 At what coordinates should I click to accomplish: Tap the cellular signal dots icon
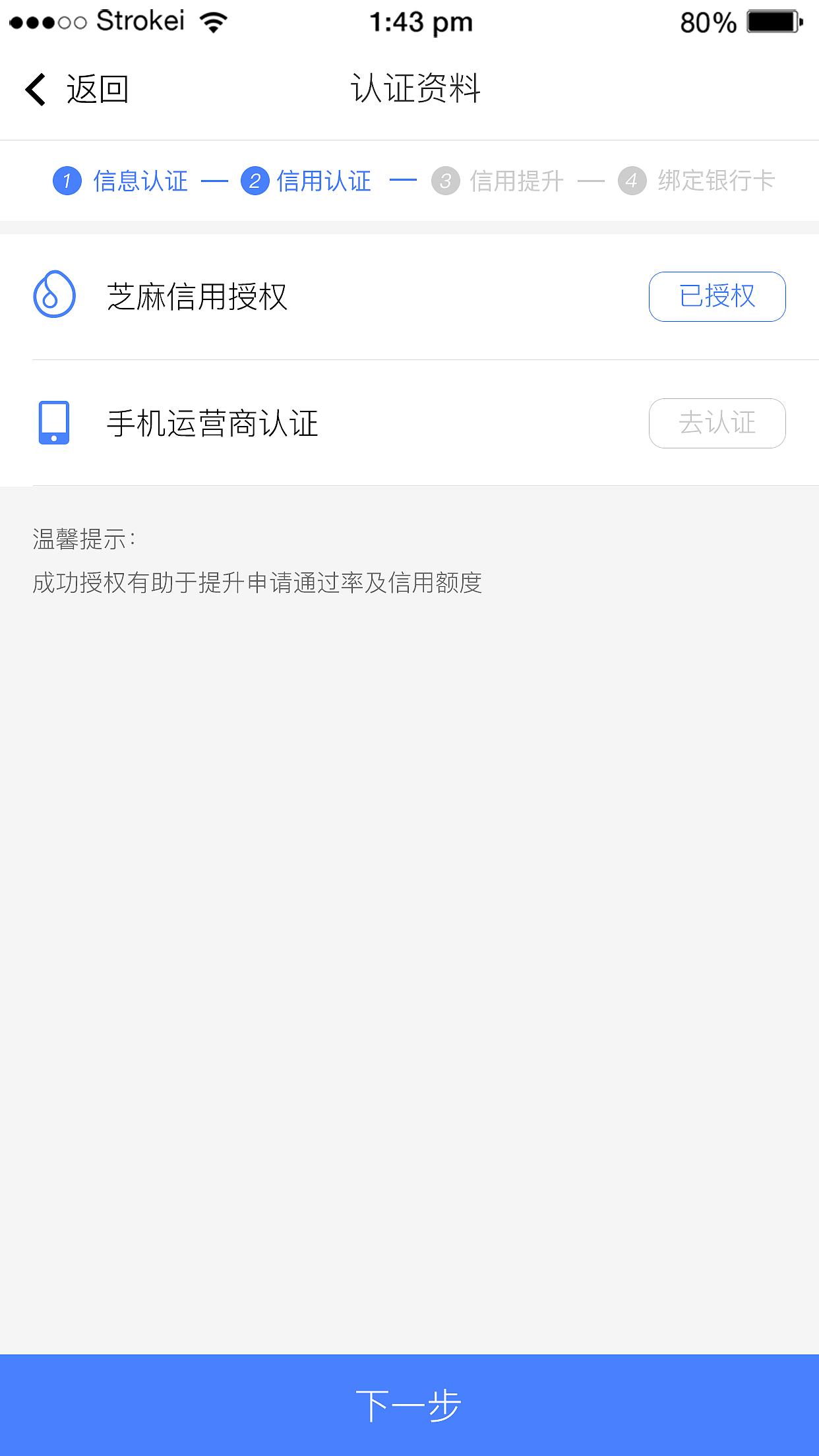coord(46,21)
